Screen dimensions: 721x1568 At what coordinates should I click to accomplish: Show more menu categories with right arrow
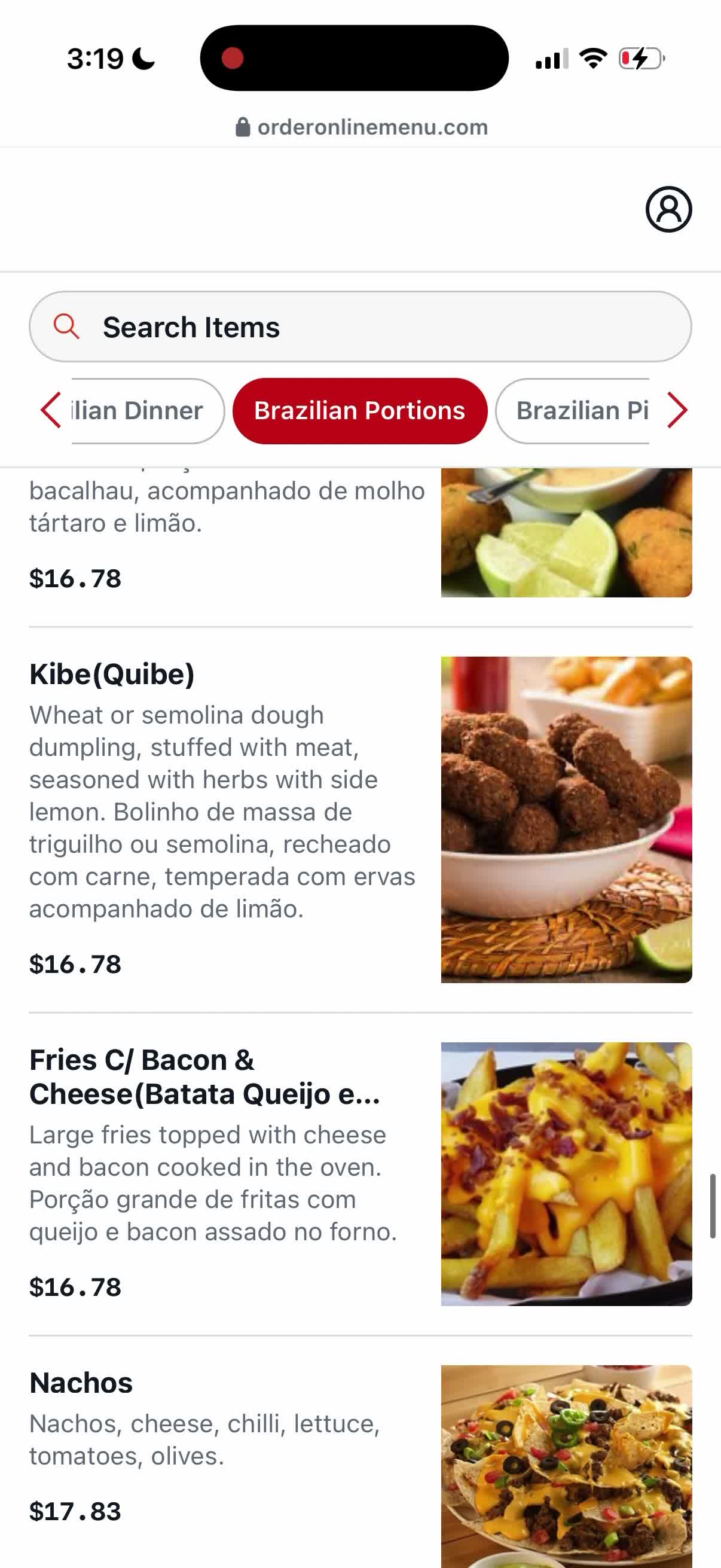[677, 410]
